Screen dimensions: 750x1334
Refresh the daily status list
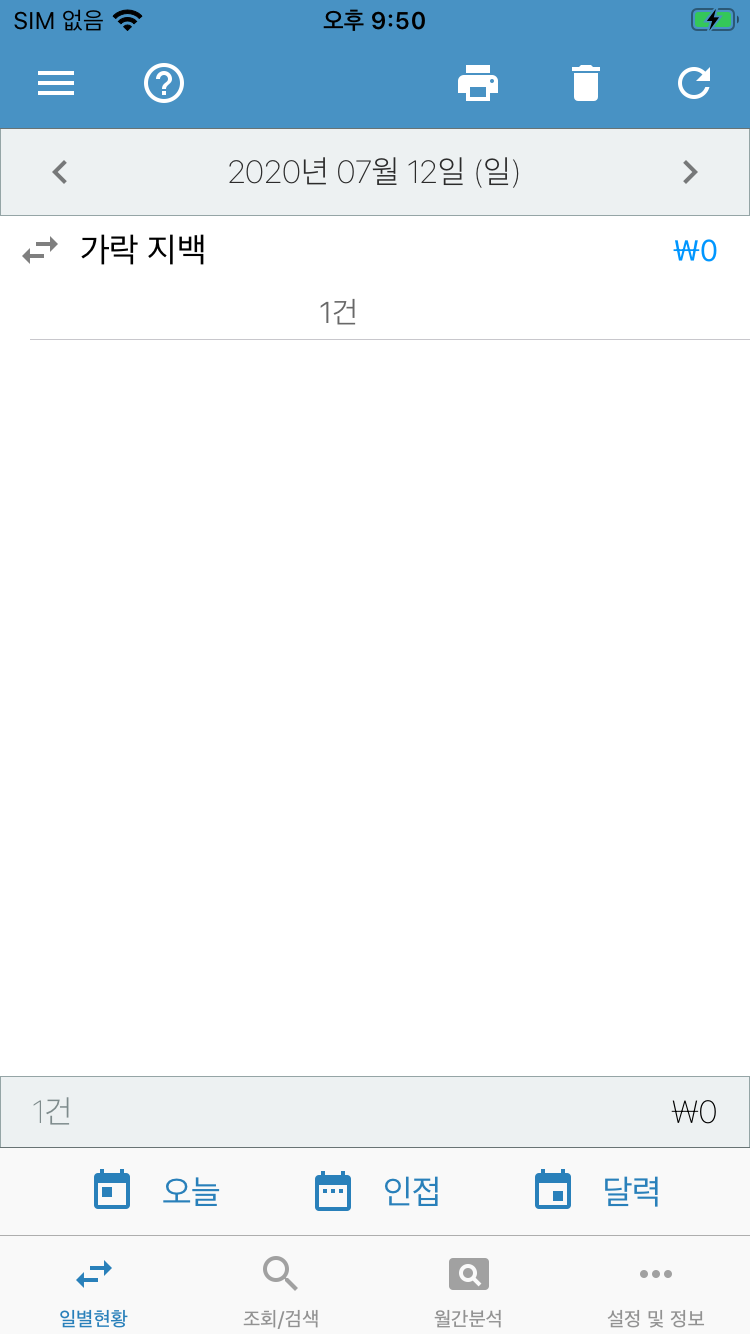point(694,83)
